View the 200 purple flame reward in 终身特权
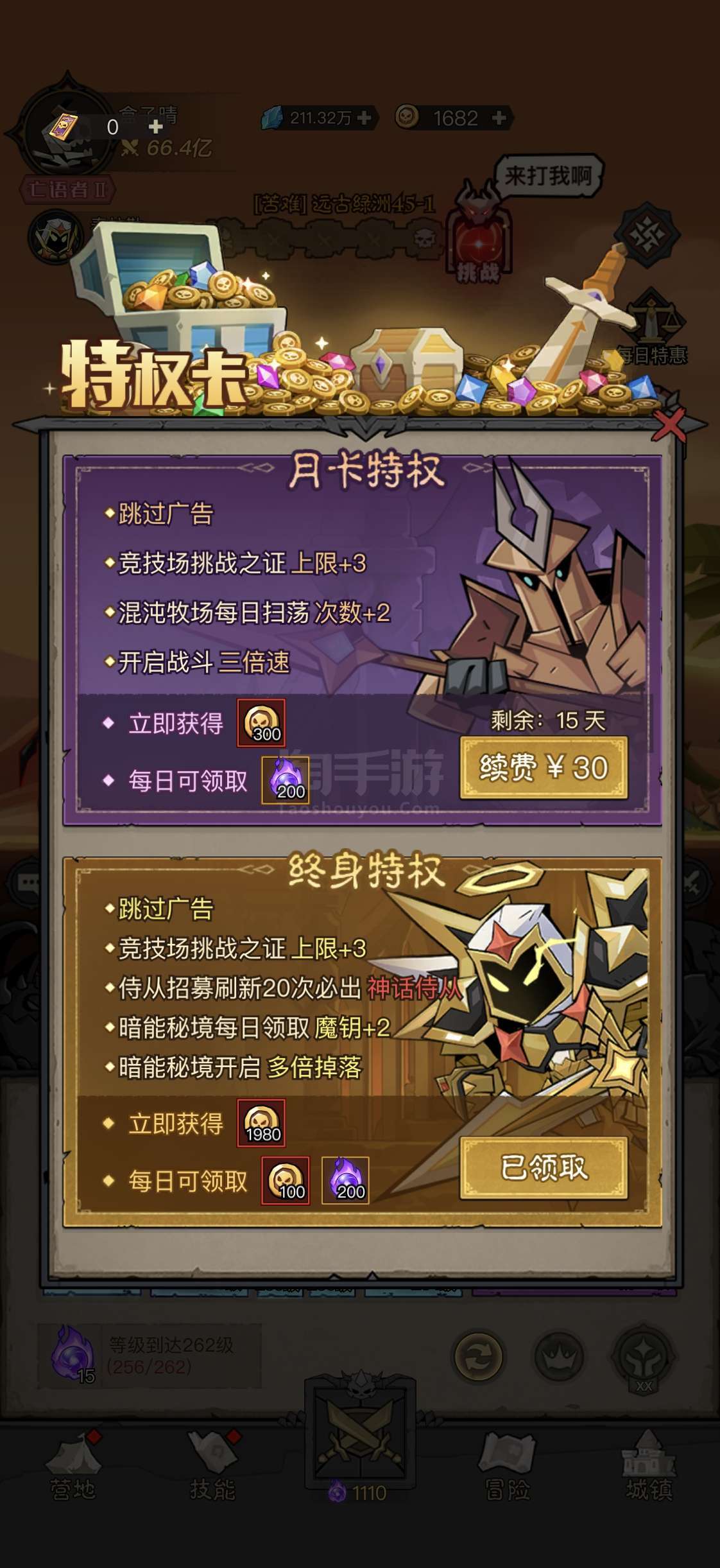Image resolution: width=720 pixels, height=1568 pixels. 345,1180
